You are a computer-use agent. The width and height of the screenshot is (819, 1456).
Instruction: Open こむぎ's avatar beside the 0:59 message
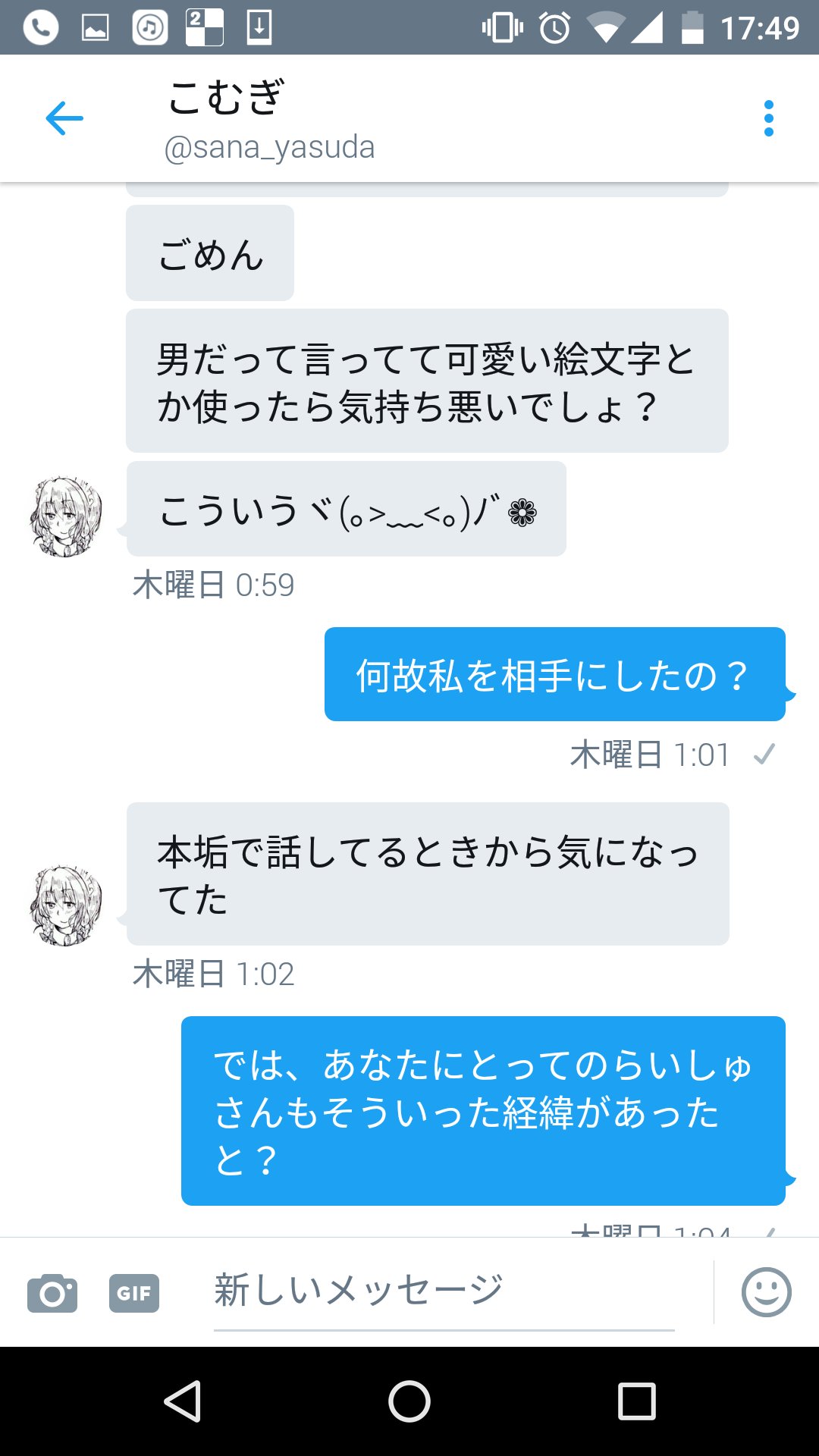(x=66, y=516)
